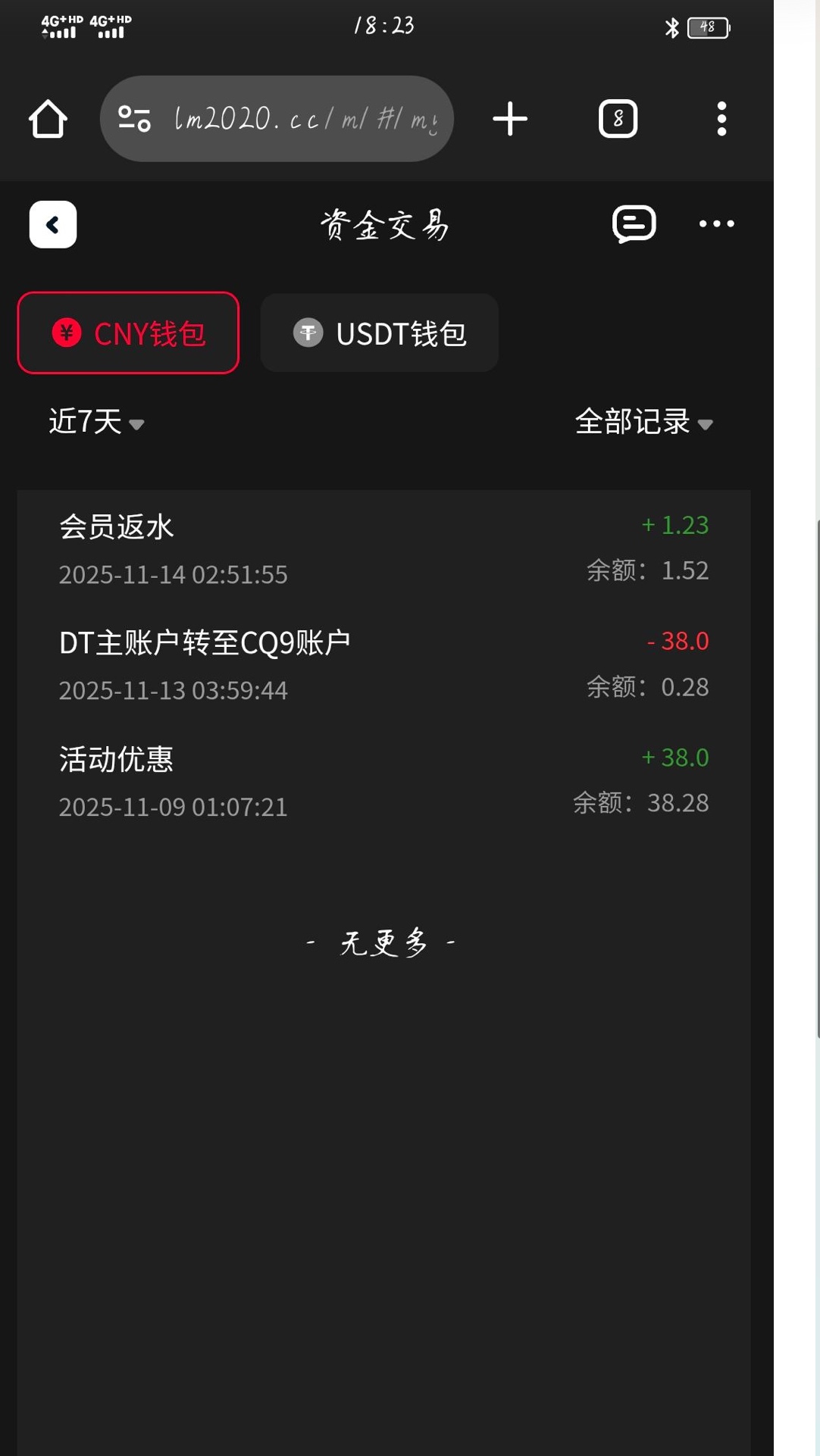Add a new browser tab
This screenshot has height=1456, width=820.
510,119
